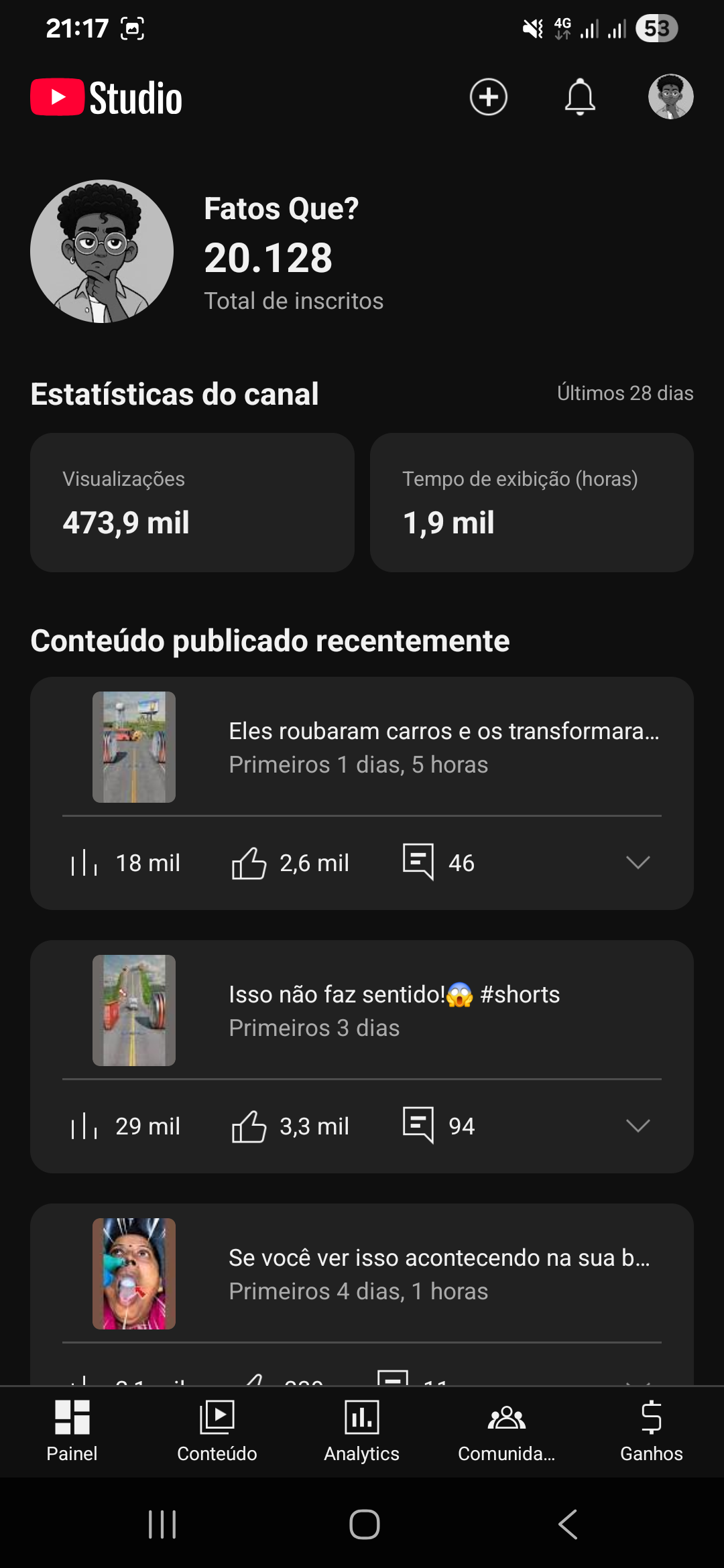This screenshot has height=1568, width=724.
Task: Switch to the Conteúdo tab
Action: (x=217, y=1431)
